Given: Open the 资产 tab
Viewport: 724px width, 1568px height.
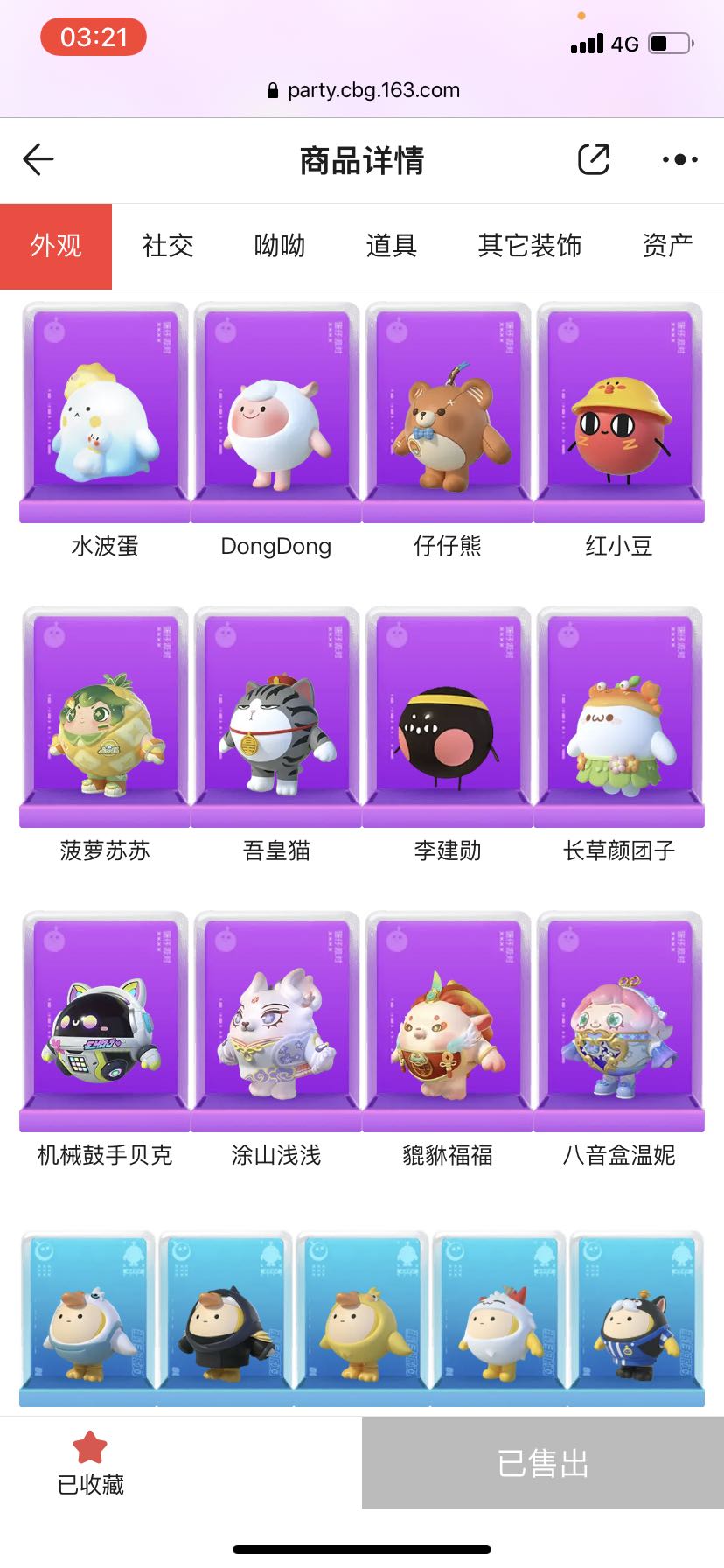Looking at the screenshot, I should [x=668, y=246].
